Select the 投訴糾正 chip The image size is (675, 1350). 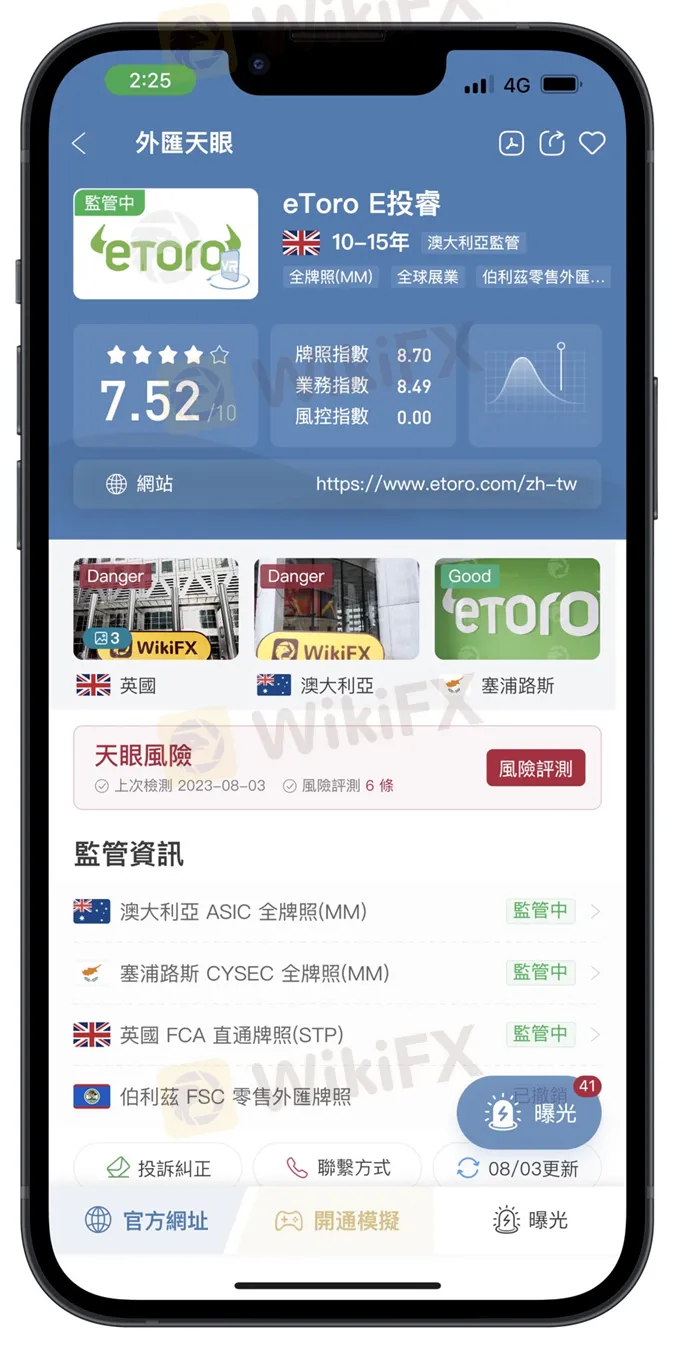tap(158, 1167)
